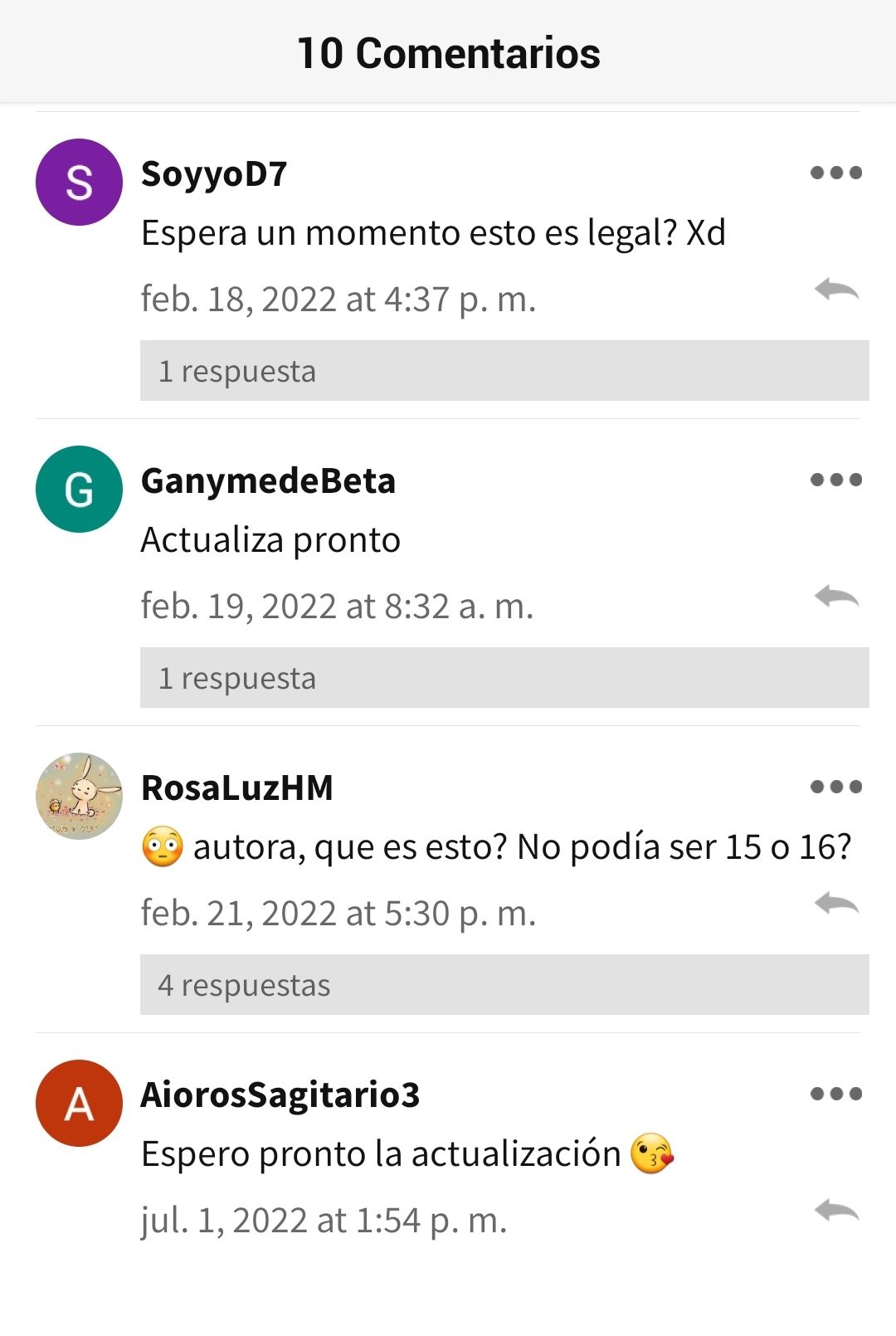Show 4 respuestas under RosaLuzHM's comment
This screenshot has width=896, height=1336.
pyautogui.click(x=504, y=985)
